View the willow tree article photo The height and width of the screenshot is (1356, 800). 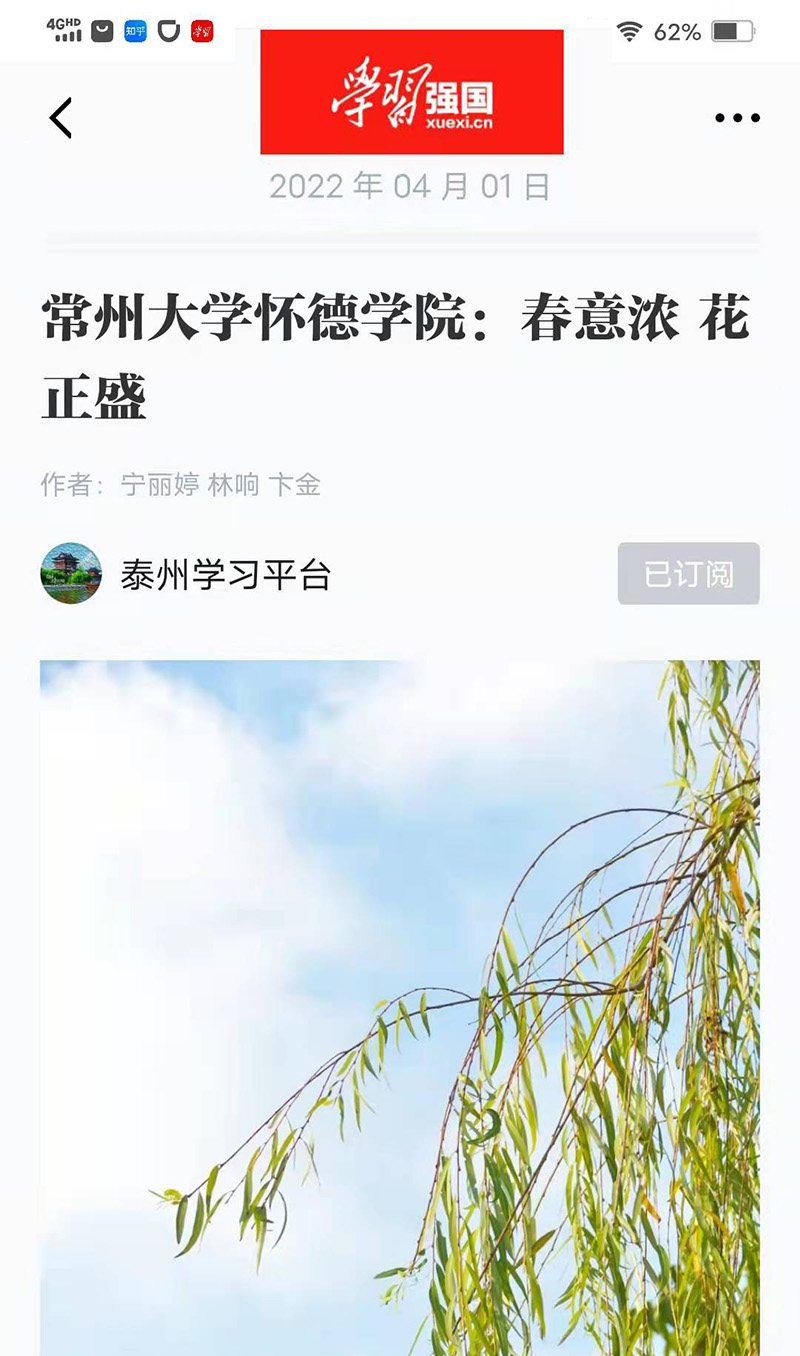click(x=400, y=1000)
